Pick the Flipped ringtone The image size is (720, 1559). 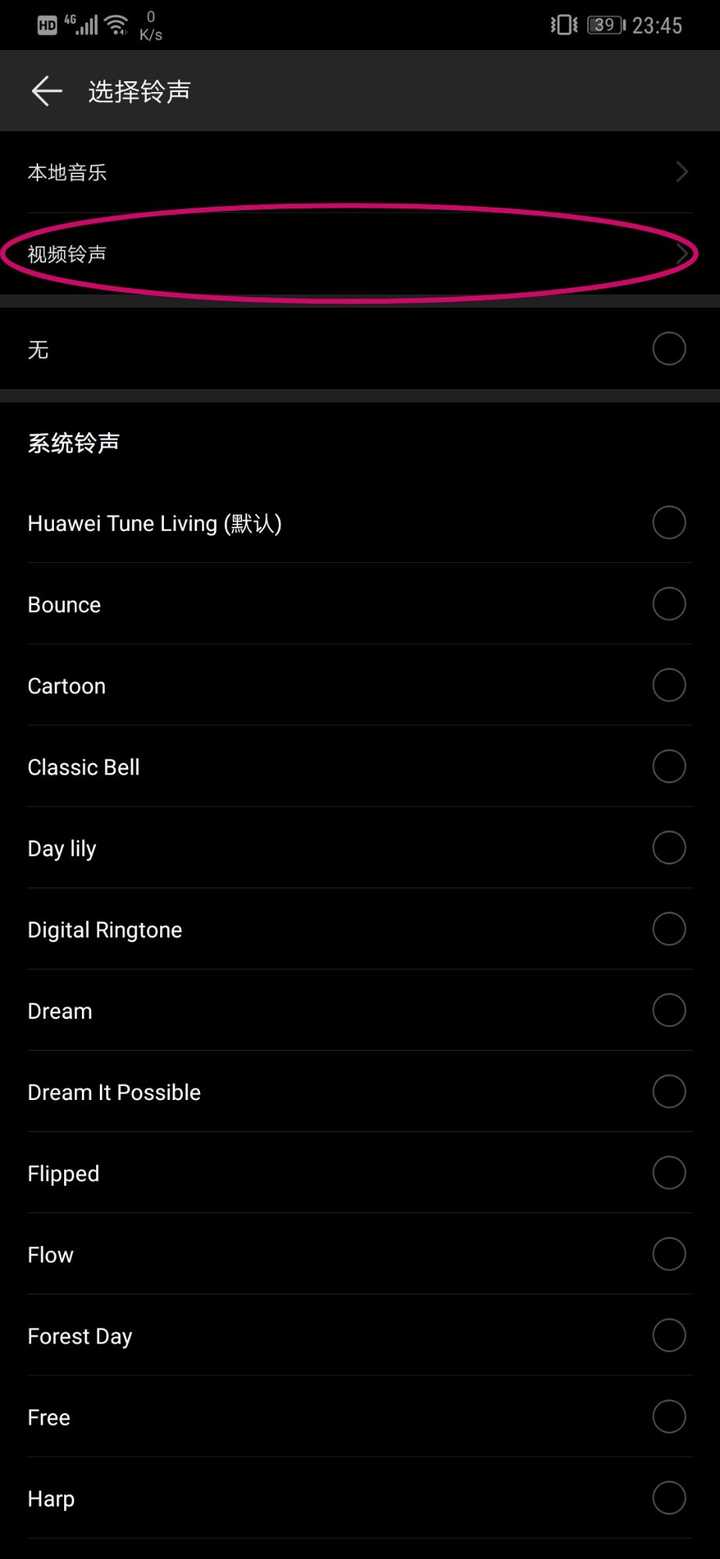coord(668,1173)
